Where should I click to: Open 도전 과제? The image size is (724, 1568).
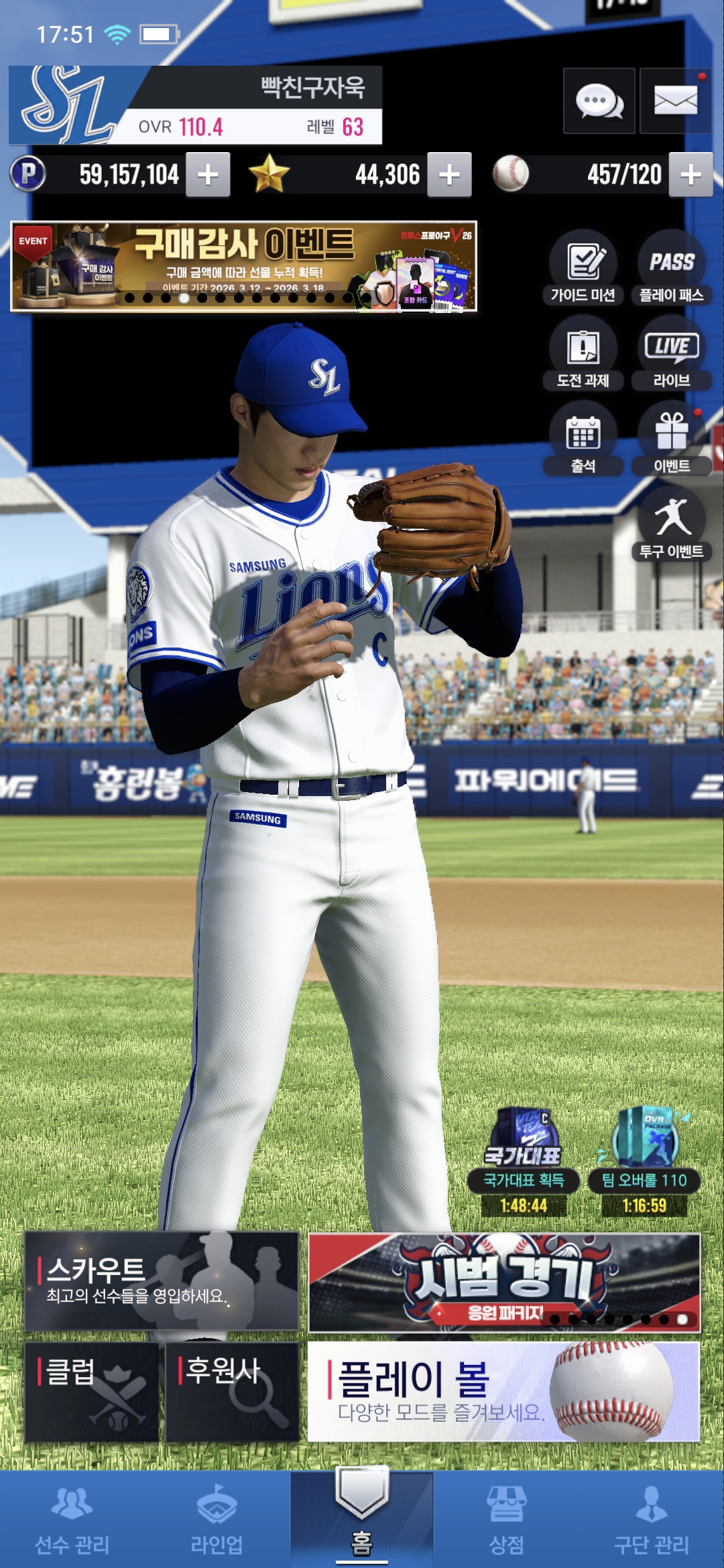point(583,353)
